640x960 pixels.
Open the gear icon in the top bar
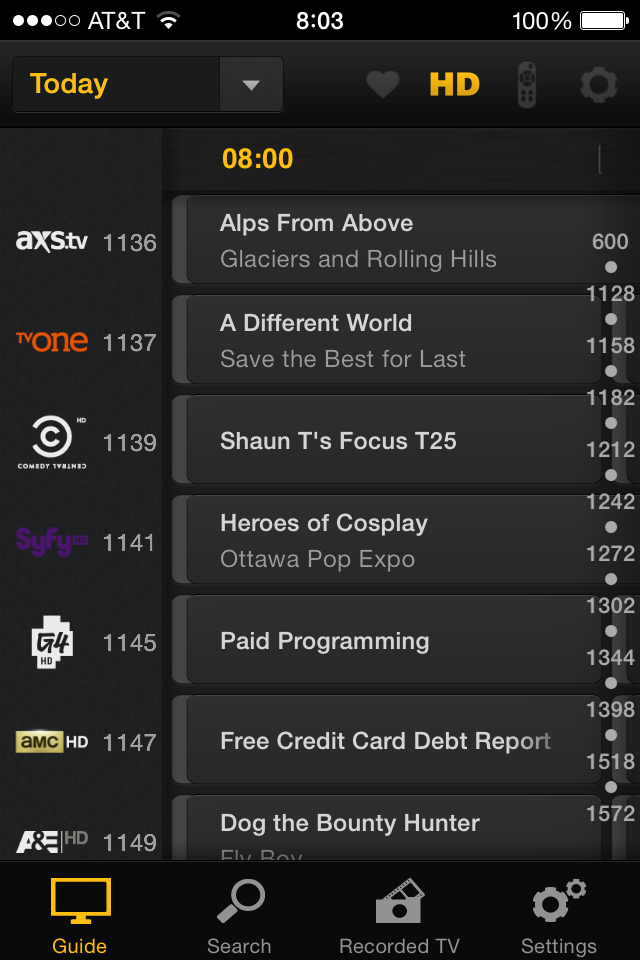click(x=598, y=85)
